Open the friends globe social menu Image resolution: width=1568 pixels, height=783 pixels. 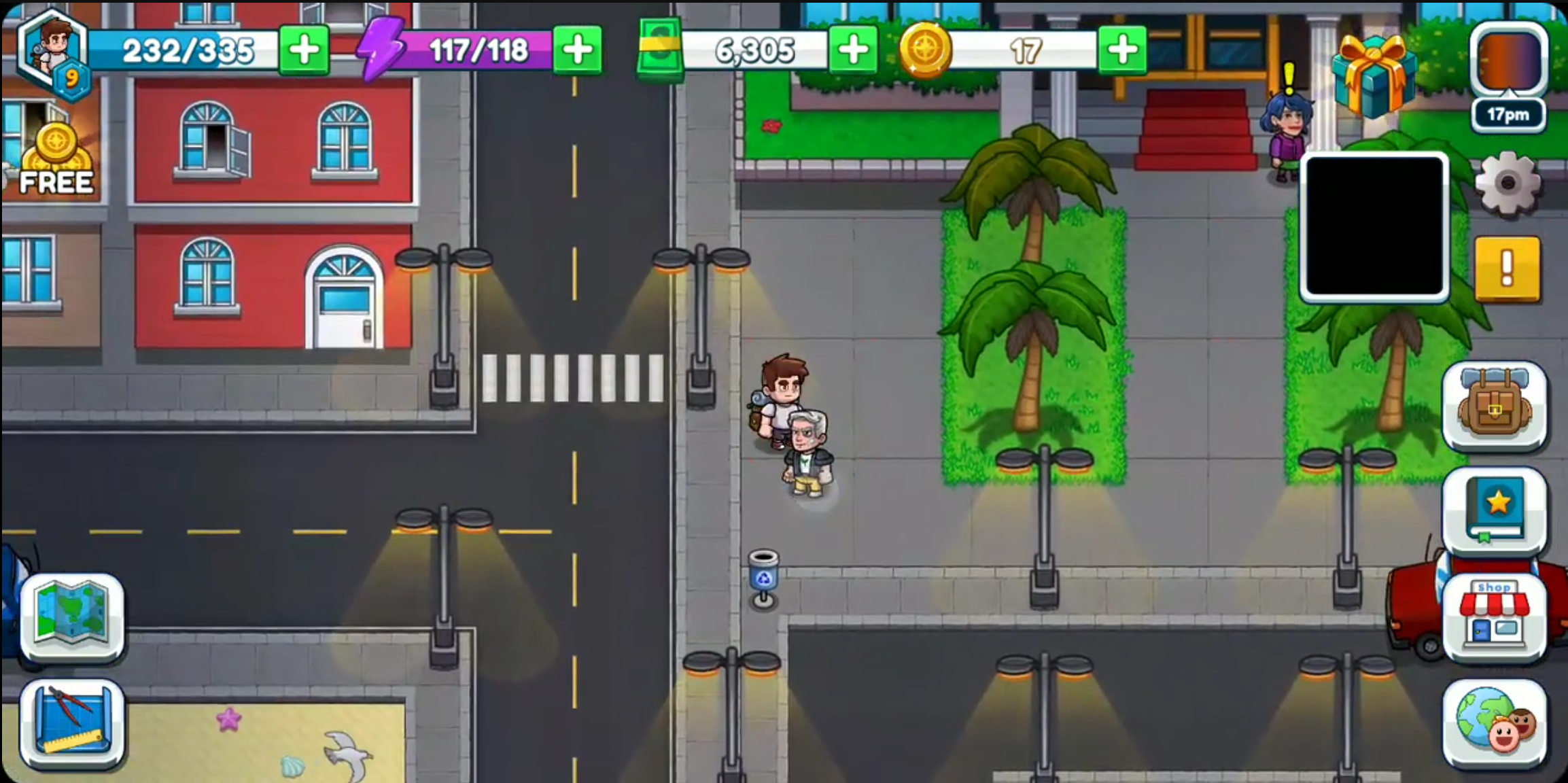point(1494,723)
